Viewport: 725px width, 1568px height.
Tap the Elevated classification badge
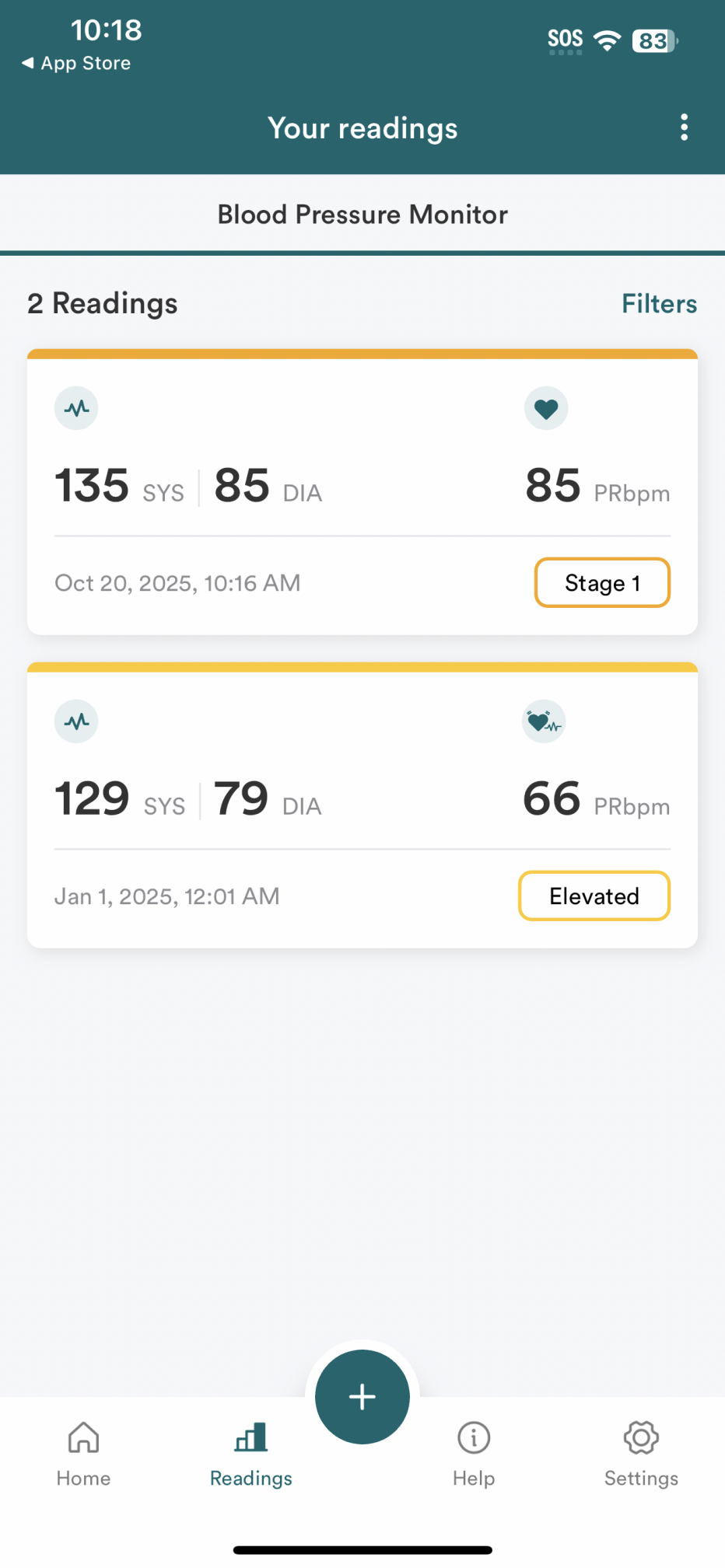click(594, 896)
